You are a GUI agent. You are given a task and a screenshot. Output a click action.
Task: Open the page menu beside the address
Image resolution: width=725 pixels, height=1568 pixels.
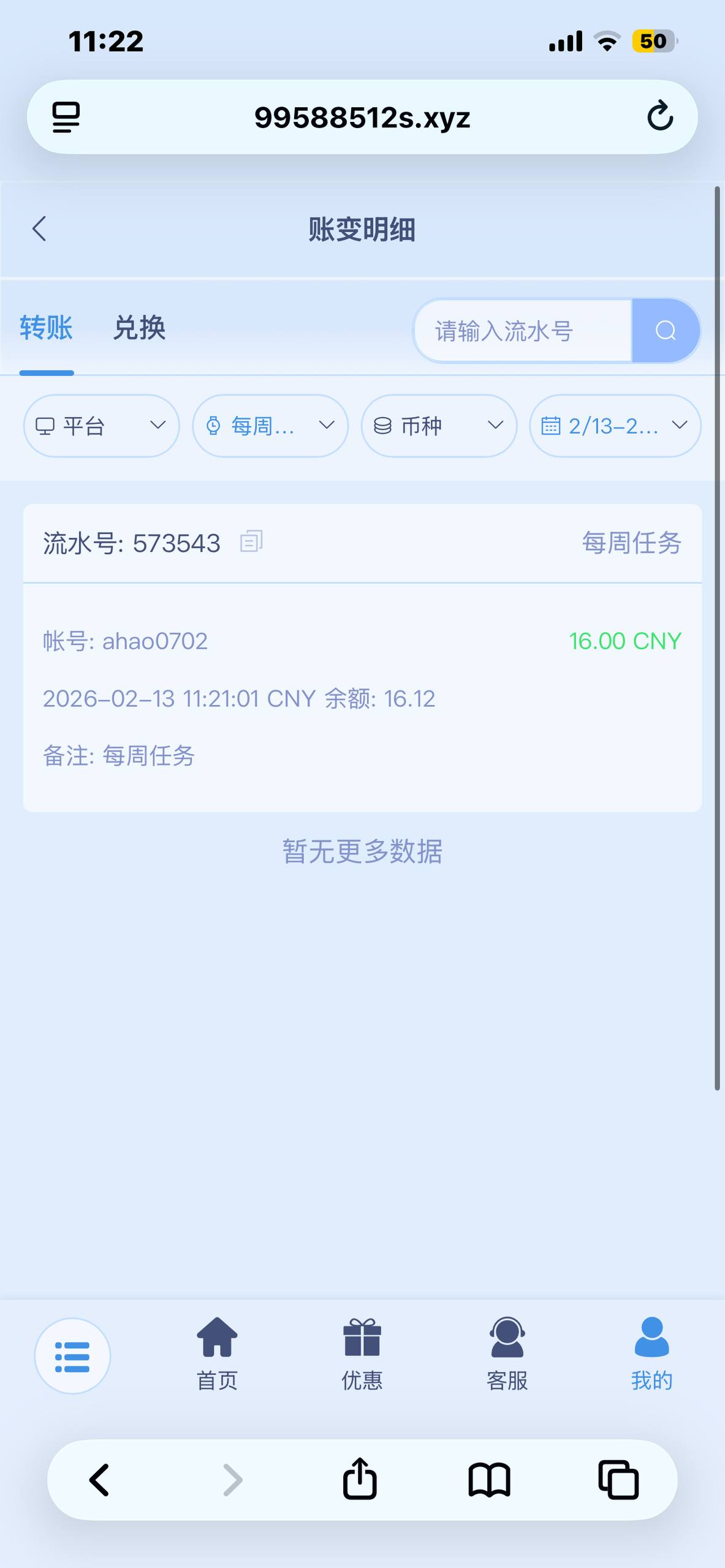(66, 116)
